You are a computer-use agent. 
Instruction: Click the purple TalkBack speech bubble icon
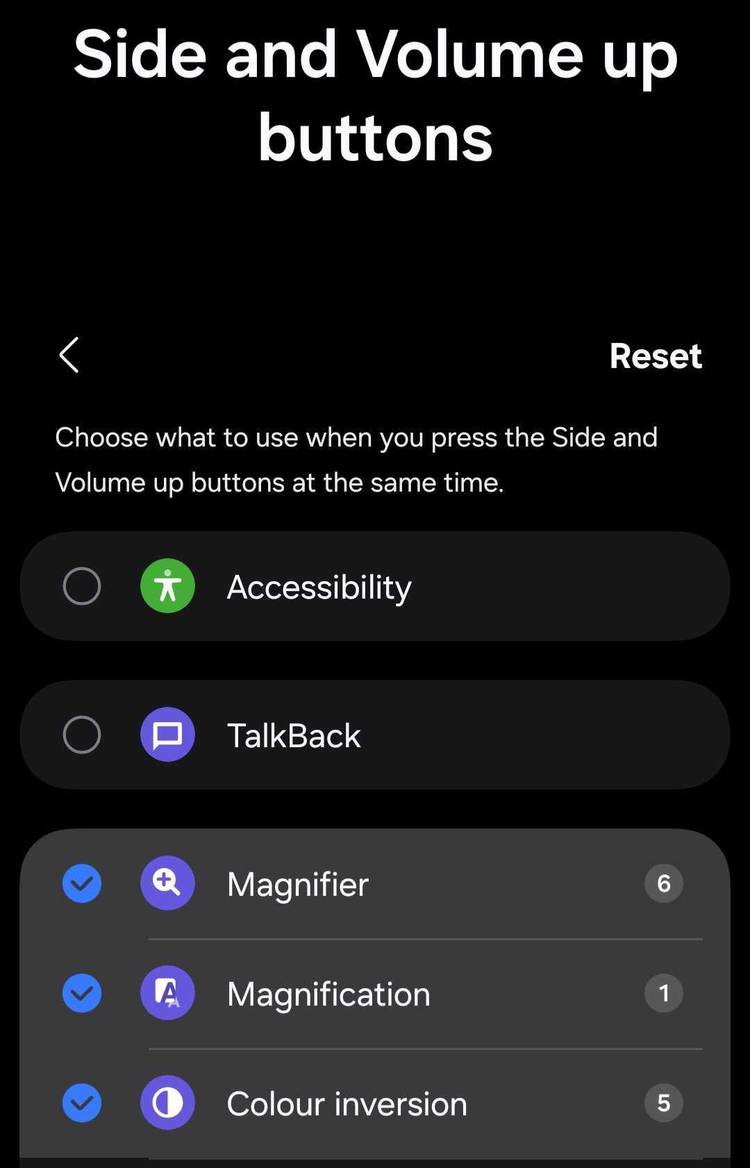167,735
